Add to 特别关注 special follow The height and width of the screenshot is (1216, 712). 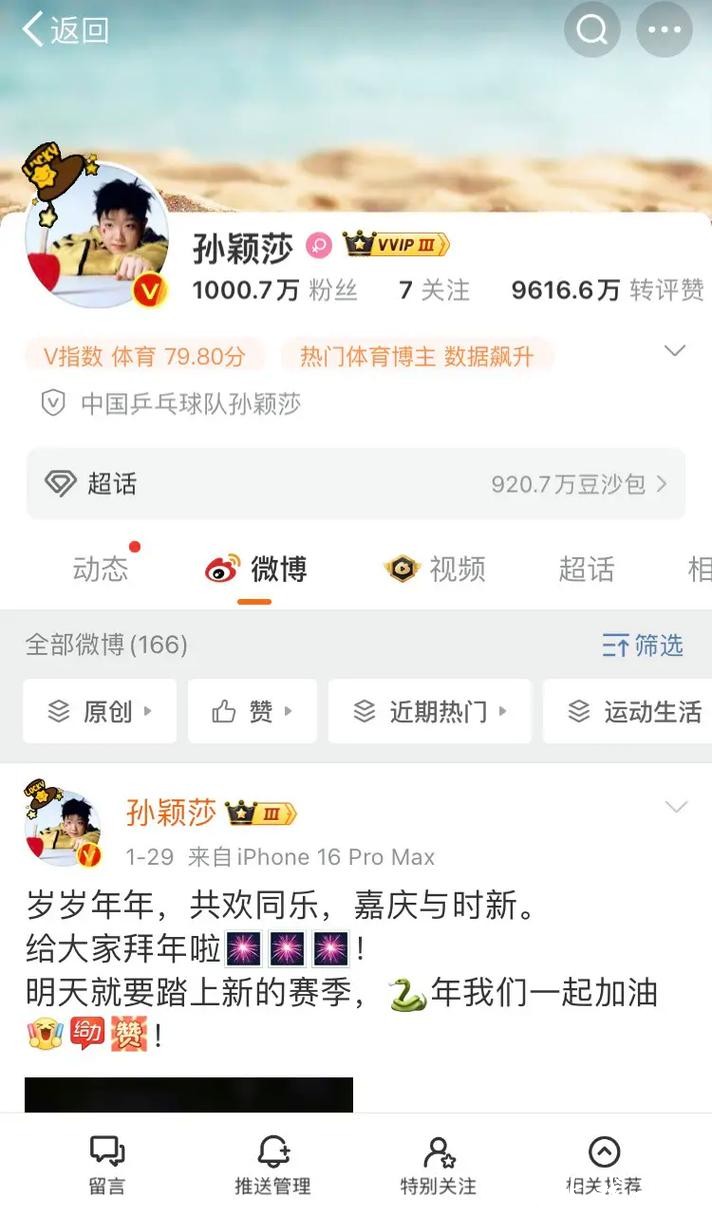(x=438, y=1165)
